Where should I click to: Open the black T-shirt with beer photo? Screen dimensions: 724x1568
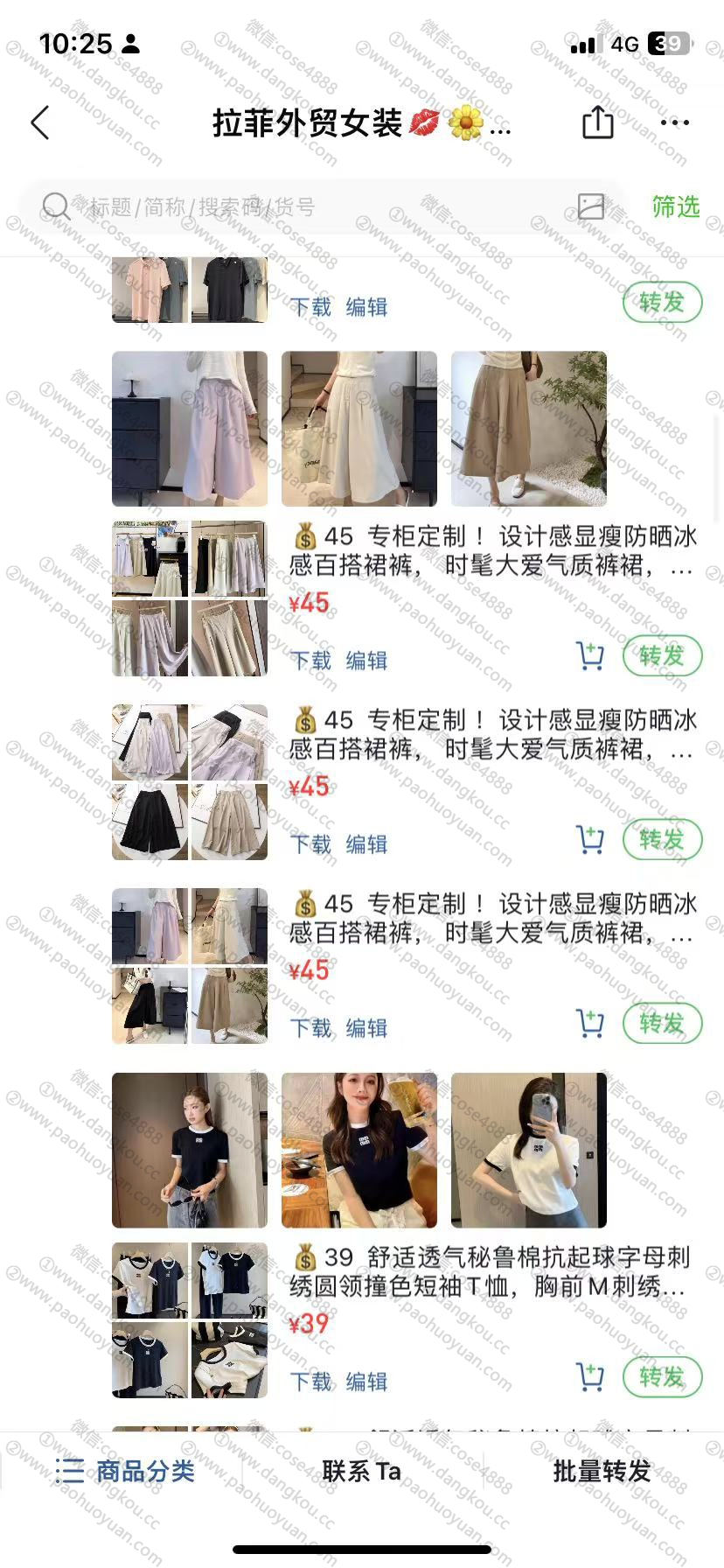coord(359,1150)
